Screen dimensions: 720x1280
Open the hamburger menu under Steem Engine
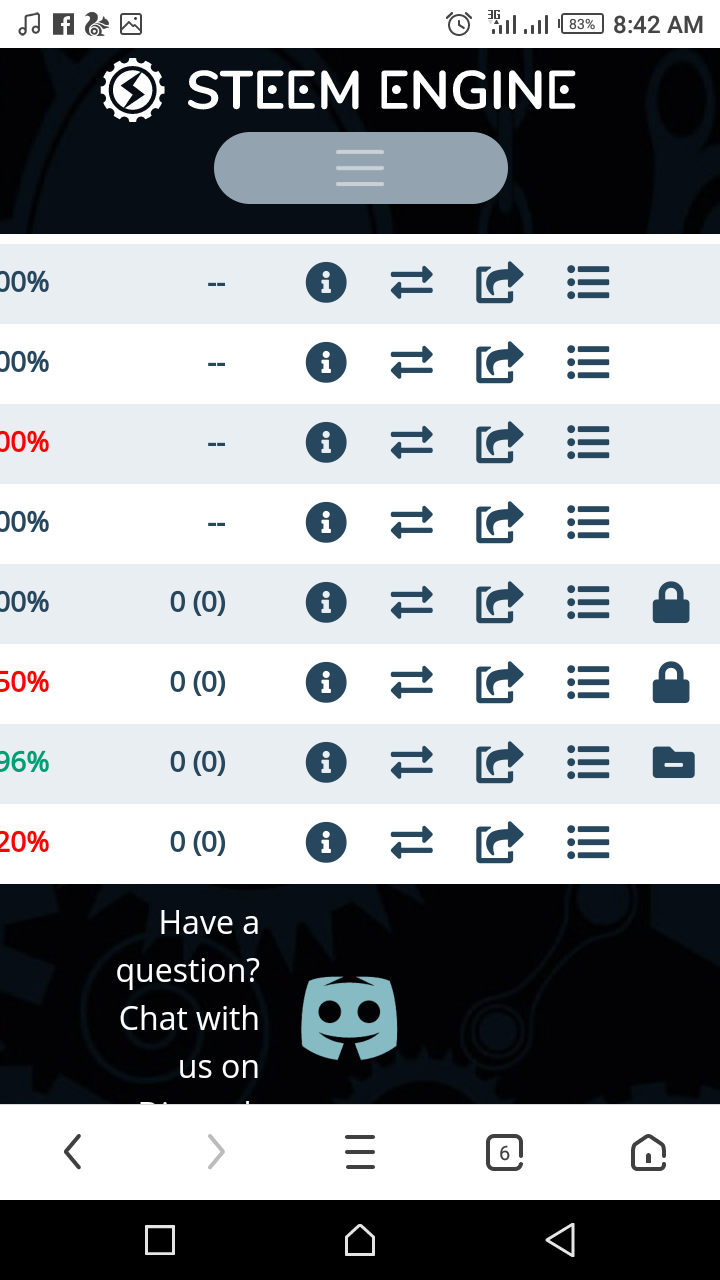click(x=360, y=168)
